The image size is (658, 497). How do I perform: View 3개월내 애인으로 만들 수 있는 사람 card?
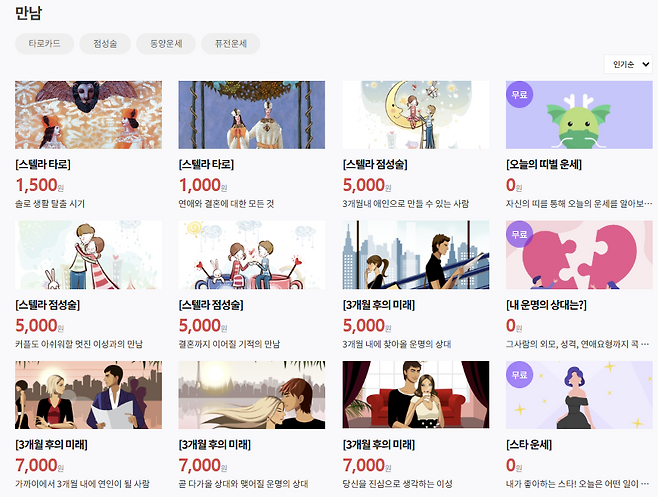(x=415, y=115)
